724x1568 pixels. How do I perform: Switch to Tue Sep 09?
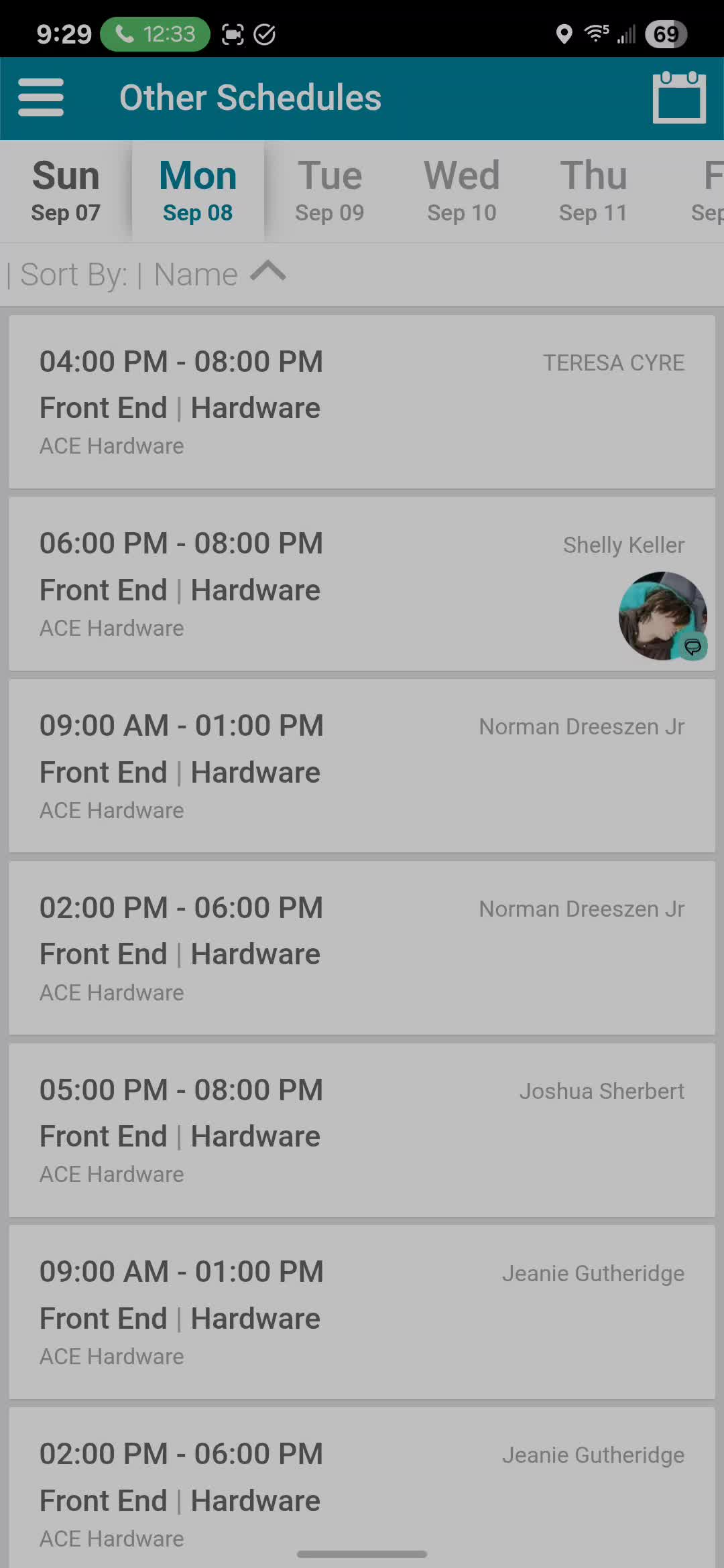pyautogui.click(x=329, y=190)
